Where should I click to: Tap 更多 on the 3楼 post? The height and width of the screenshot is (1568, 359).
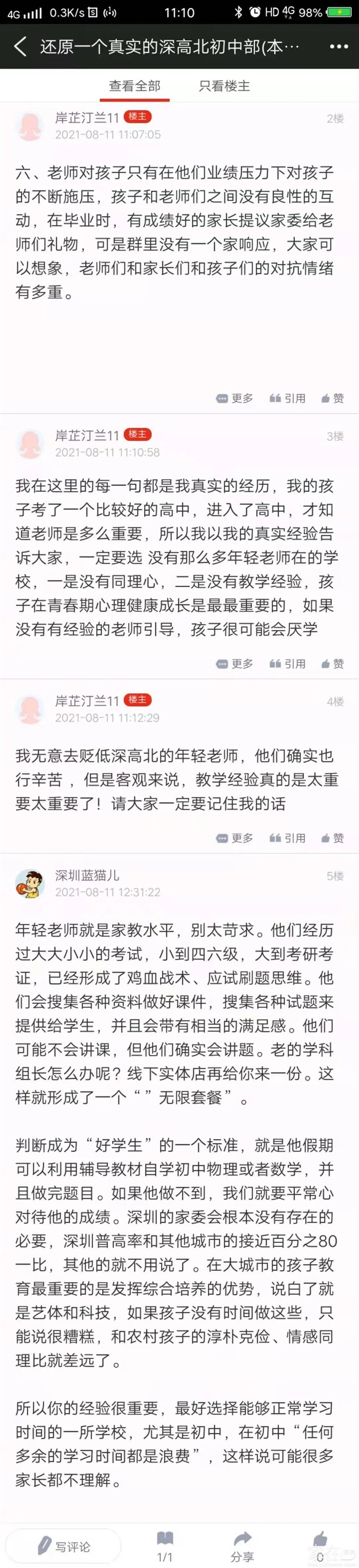tap(235, 664)
